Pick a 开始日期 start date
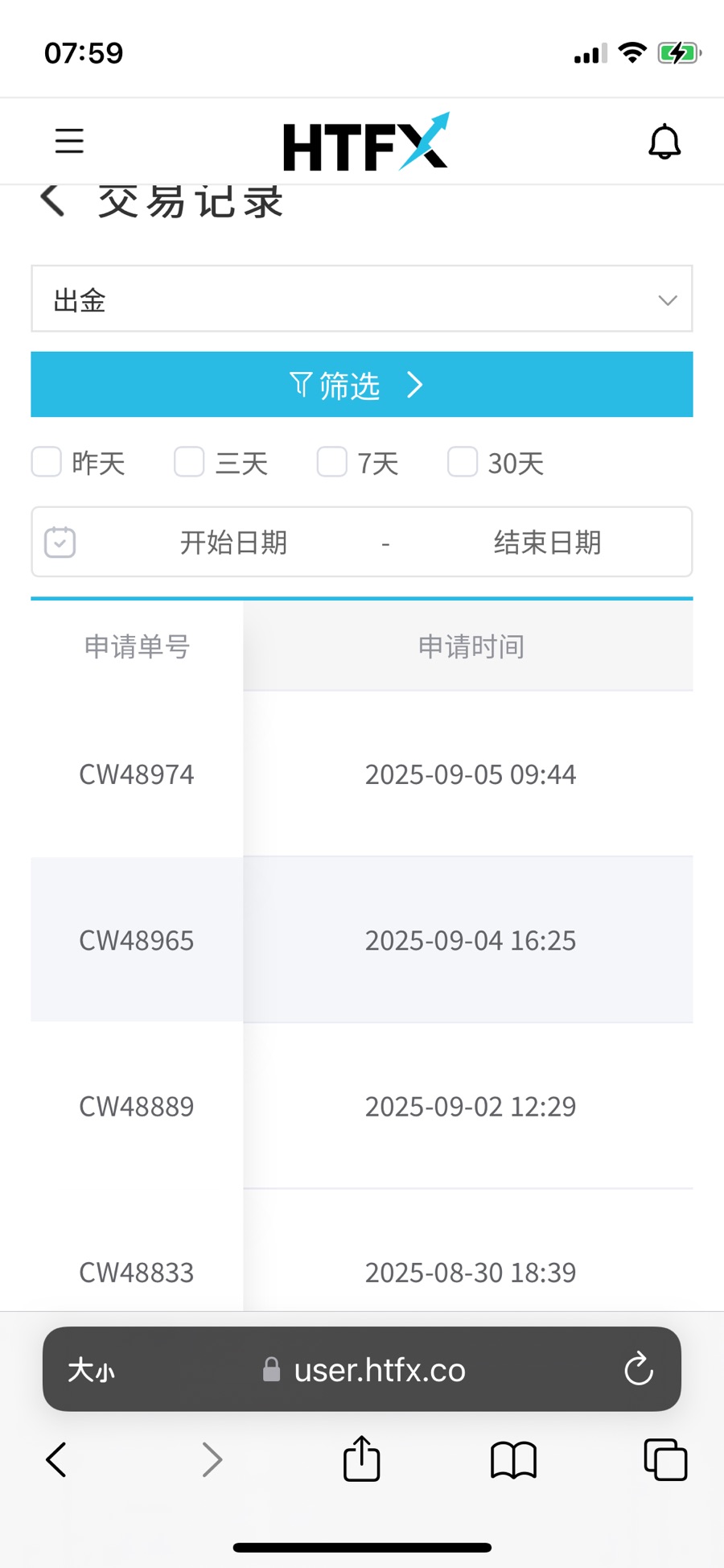The width and height of the screenshot is (724, 1568). pyautogui.click(x=233, y=543)
